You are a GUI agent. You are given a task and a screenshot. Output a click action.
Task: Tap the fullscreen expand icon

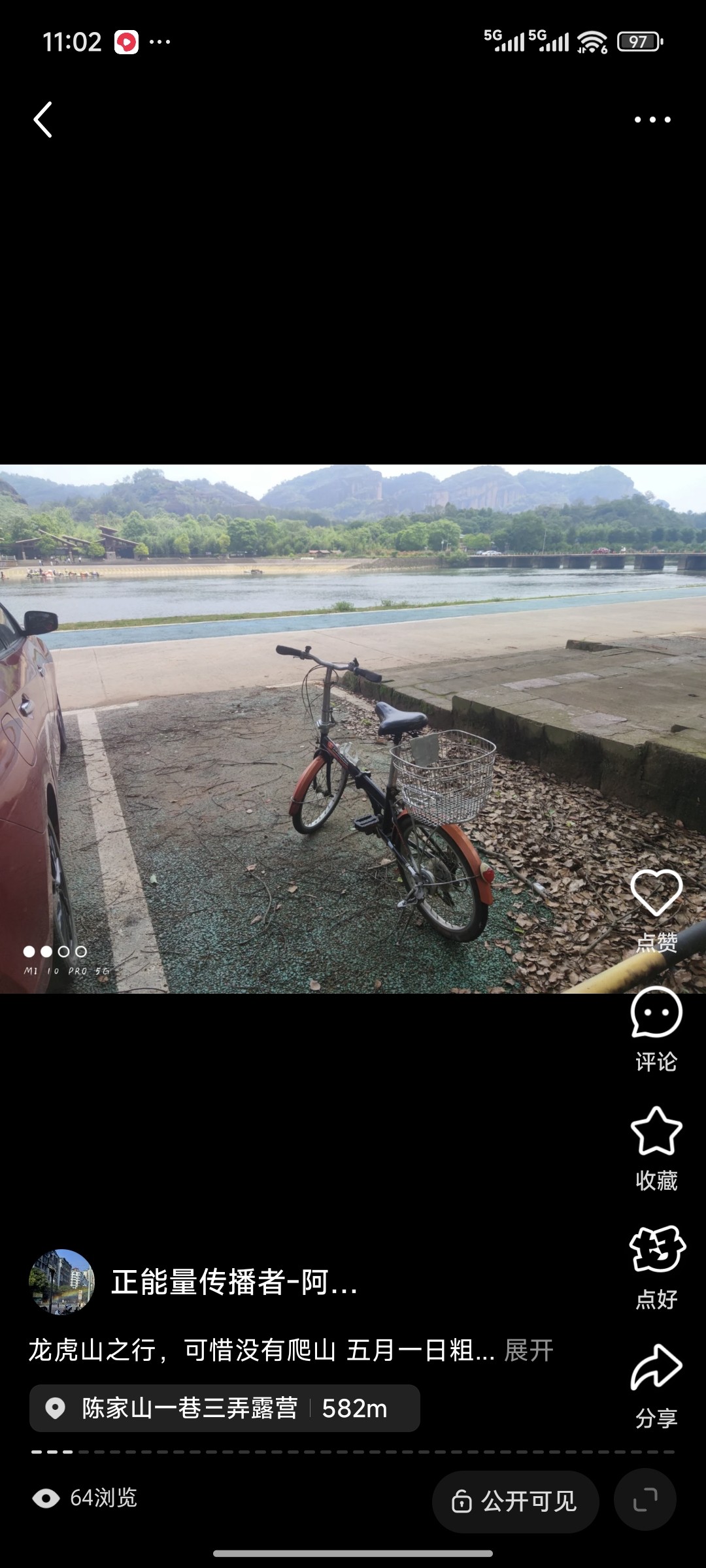(x=645, y=1499)
